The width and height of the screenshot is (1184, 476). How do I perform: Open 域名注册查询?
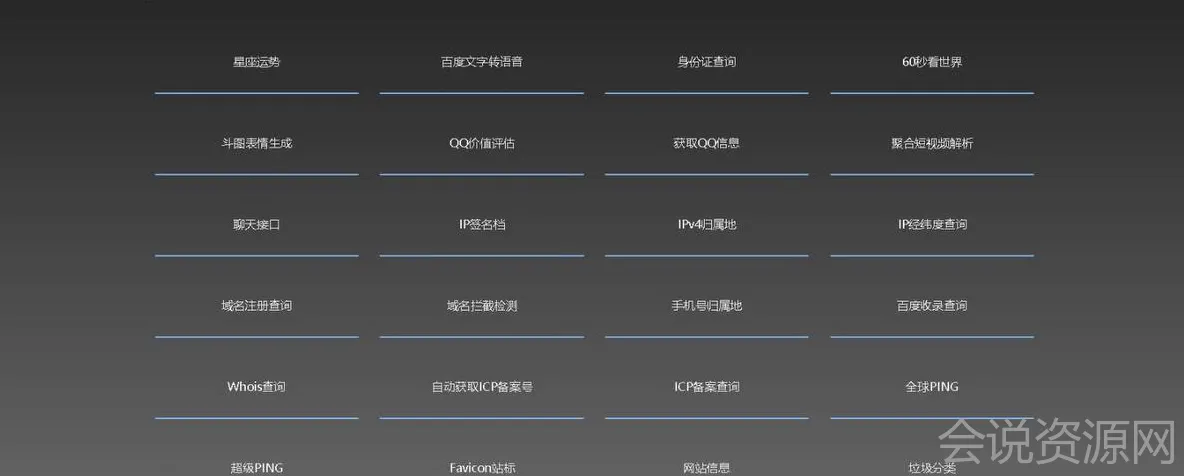tap(256, 305)
